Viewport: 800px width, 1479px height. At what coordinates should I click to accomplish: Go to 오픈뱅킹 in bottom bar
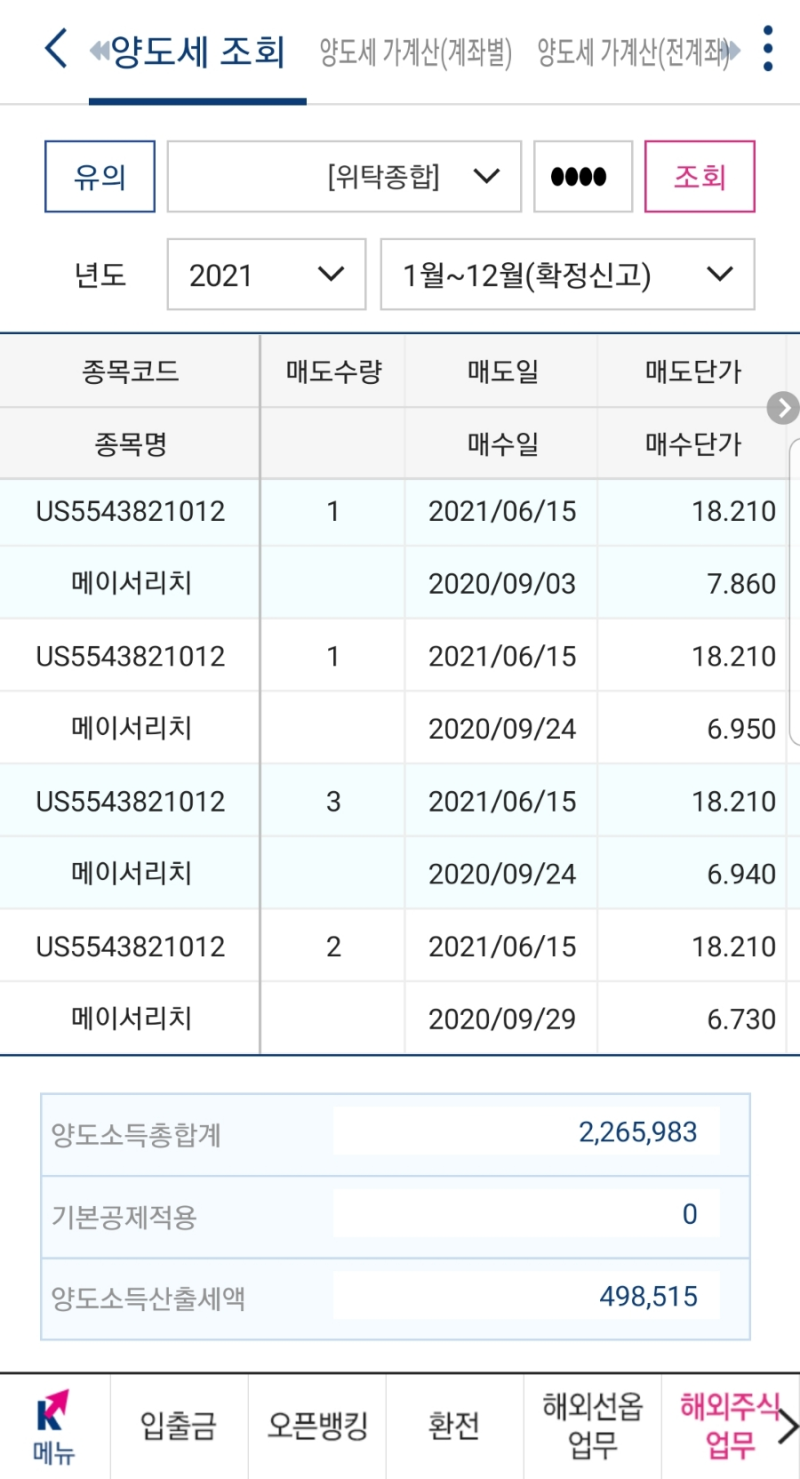[317, 1426]
